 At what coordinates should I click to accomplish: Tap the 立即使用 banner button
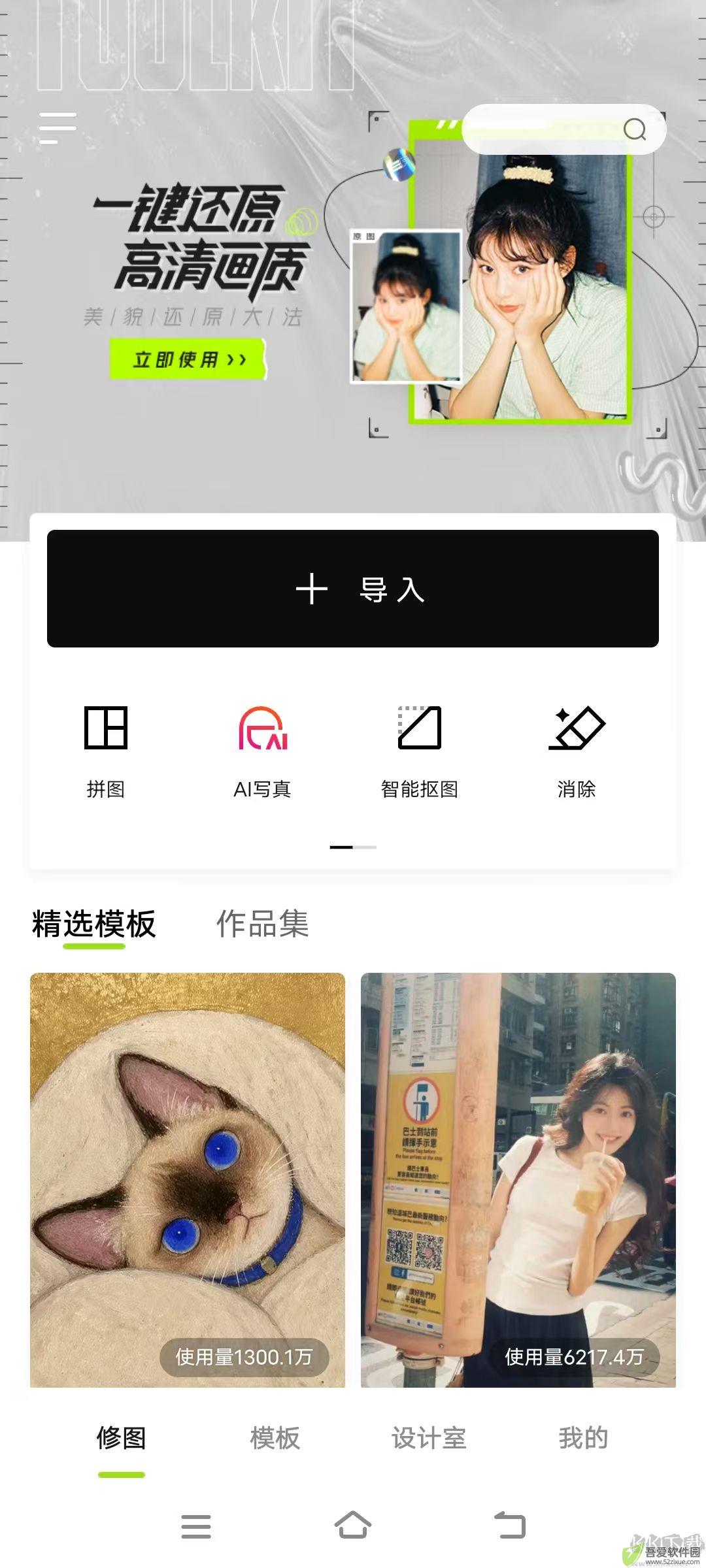point(188,359)
